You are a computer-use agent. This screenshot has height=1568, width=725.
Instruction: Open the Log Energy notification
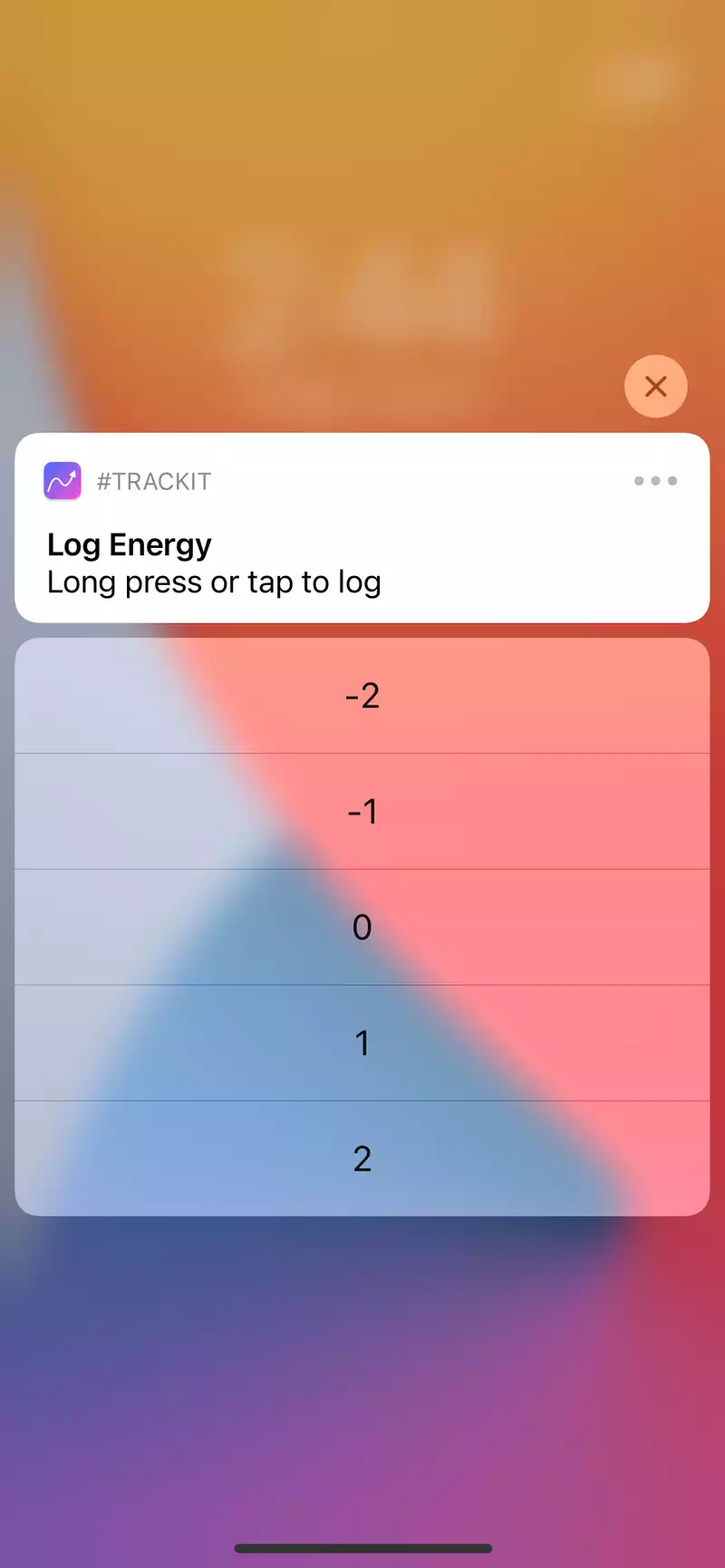click(362, 528)
